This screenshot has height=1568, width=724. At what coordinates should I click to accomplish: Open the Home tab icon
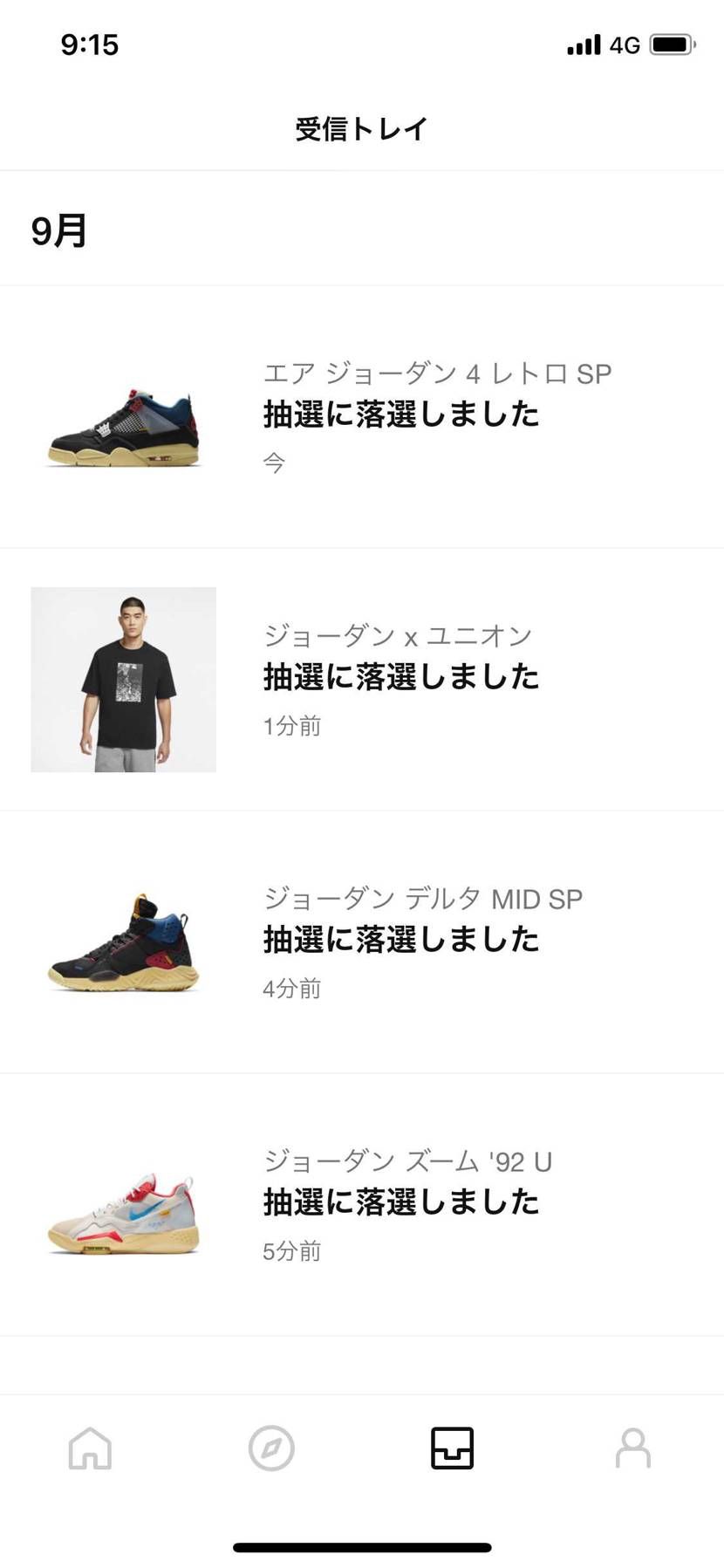coord(90,1448)
